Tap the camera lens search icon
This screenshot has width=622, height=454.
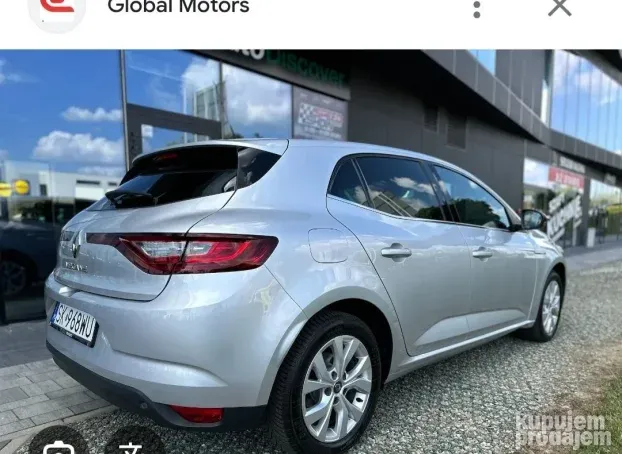[58, 445]
